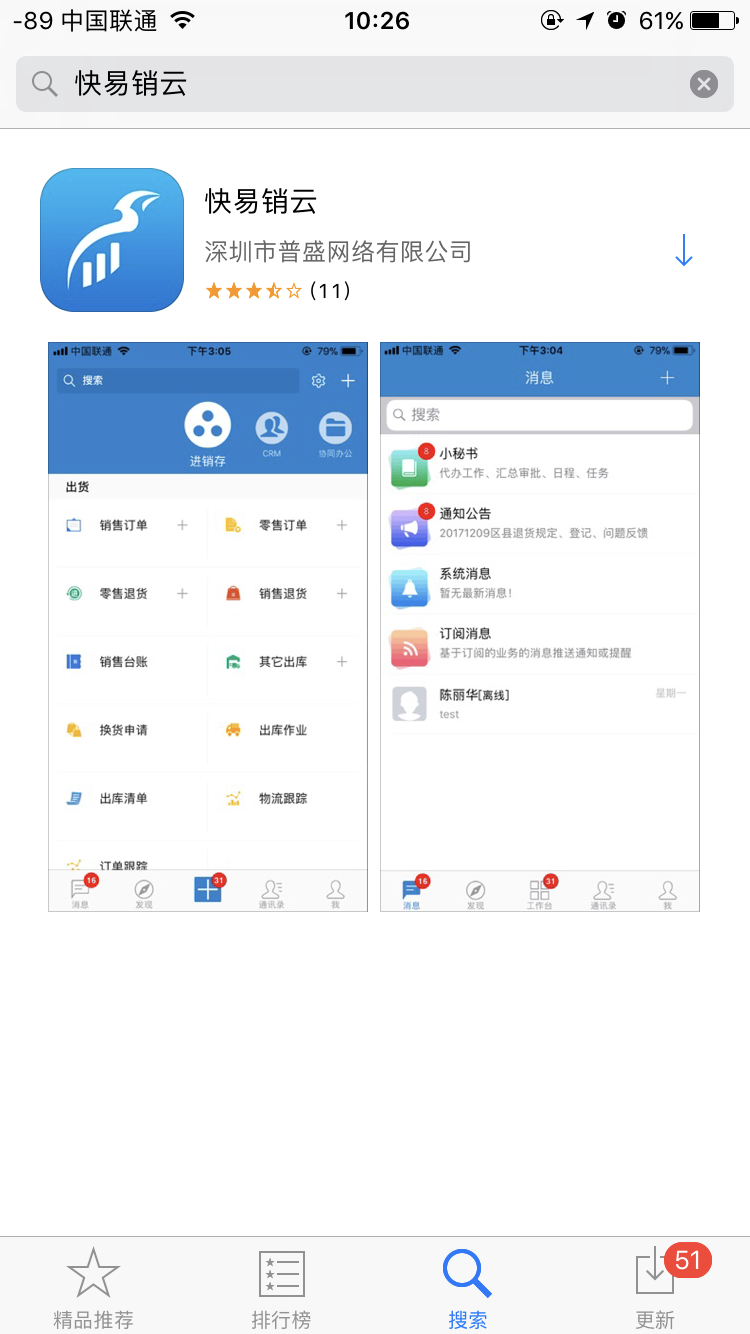Download the 快易销云 app
This screenshot has height=1334, width=750.
point(684,250)
